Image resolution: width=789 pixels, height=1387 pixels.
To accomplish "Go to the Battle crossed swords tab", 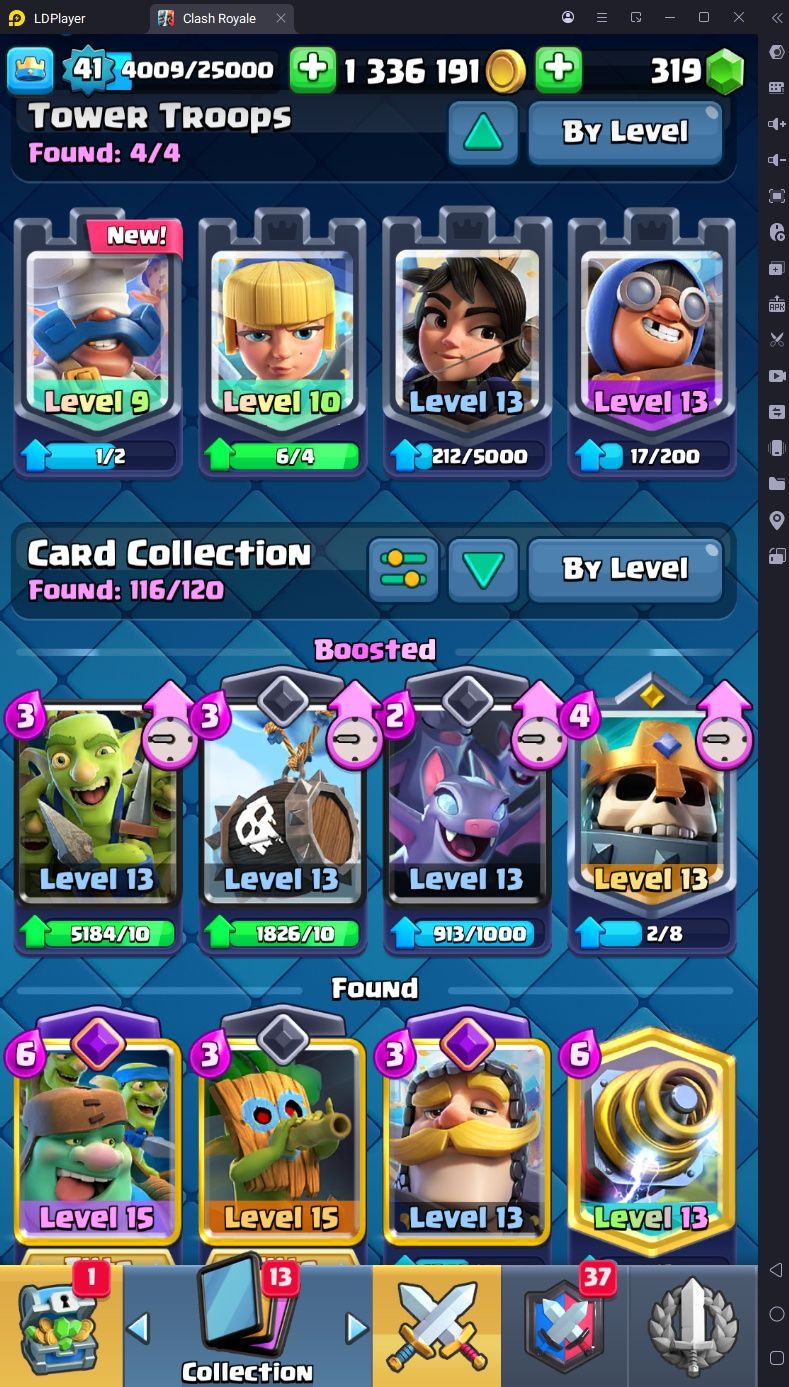I will 436,1326.
